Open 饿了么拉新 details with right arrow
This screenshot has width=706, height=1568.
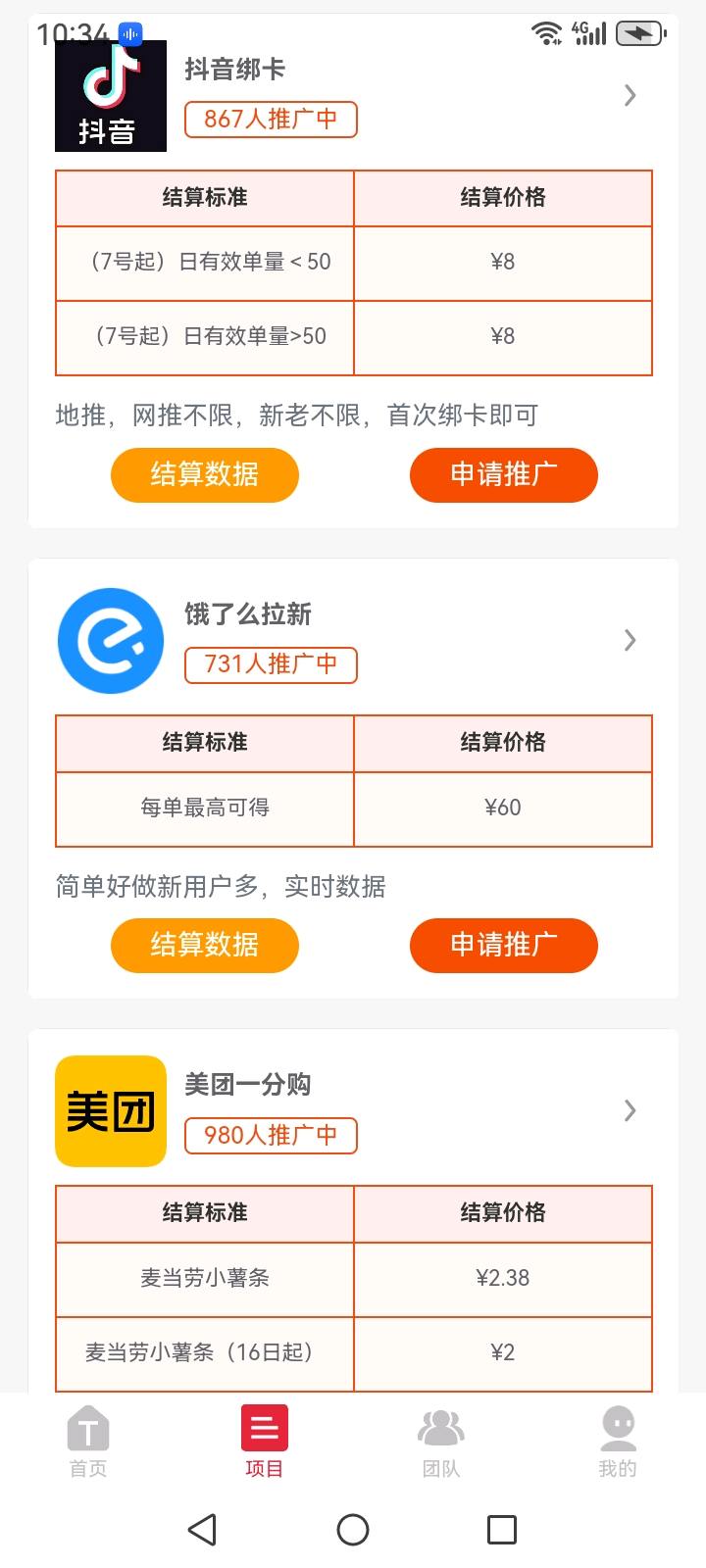(x=630, y=640)
